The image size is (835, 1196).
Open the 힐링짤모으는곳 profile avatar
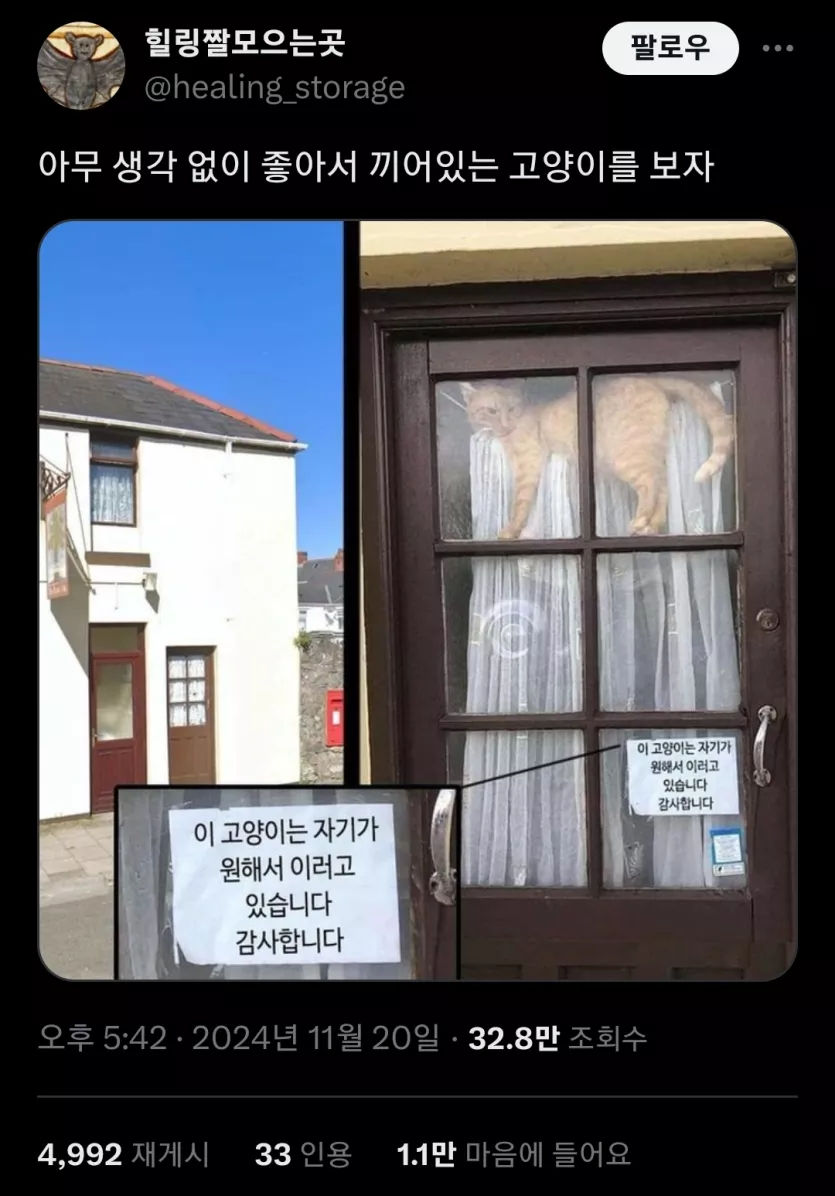(x=80, y=65)
